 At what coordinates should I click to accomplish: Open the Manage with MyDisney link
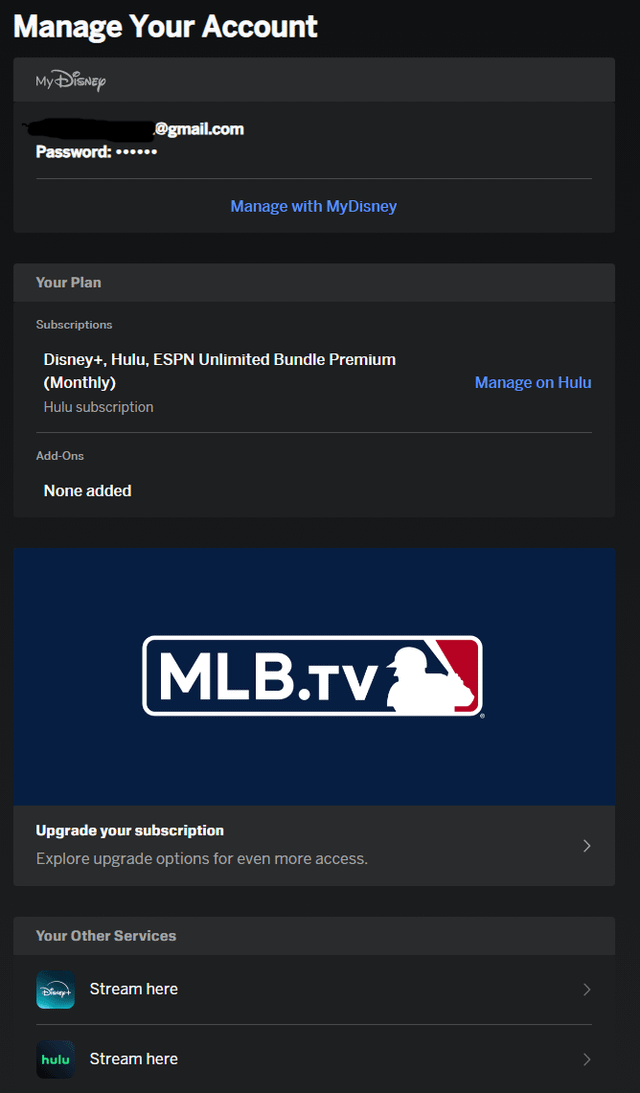[x=313, y=206]
